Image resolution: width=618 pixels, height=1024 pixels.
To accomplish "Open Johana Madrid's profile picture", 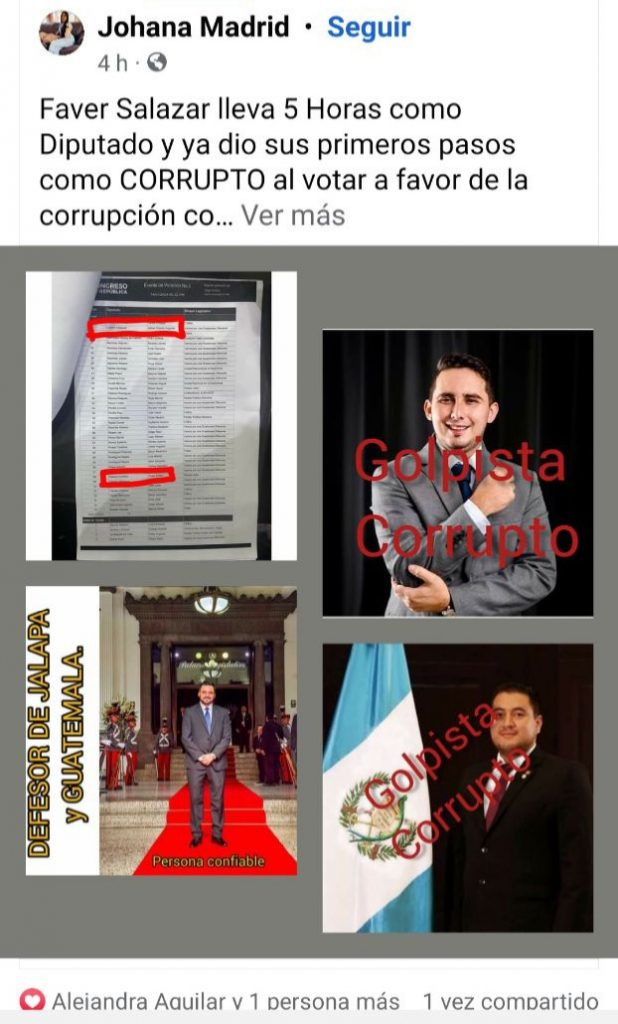I will pos(61,33).
